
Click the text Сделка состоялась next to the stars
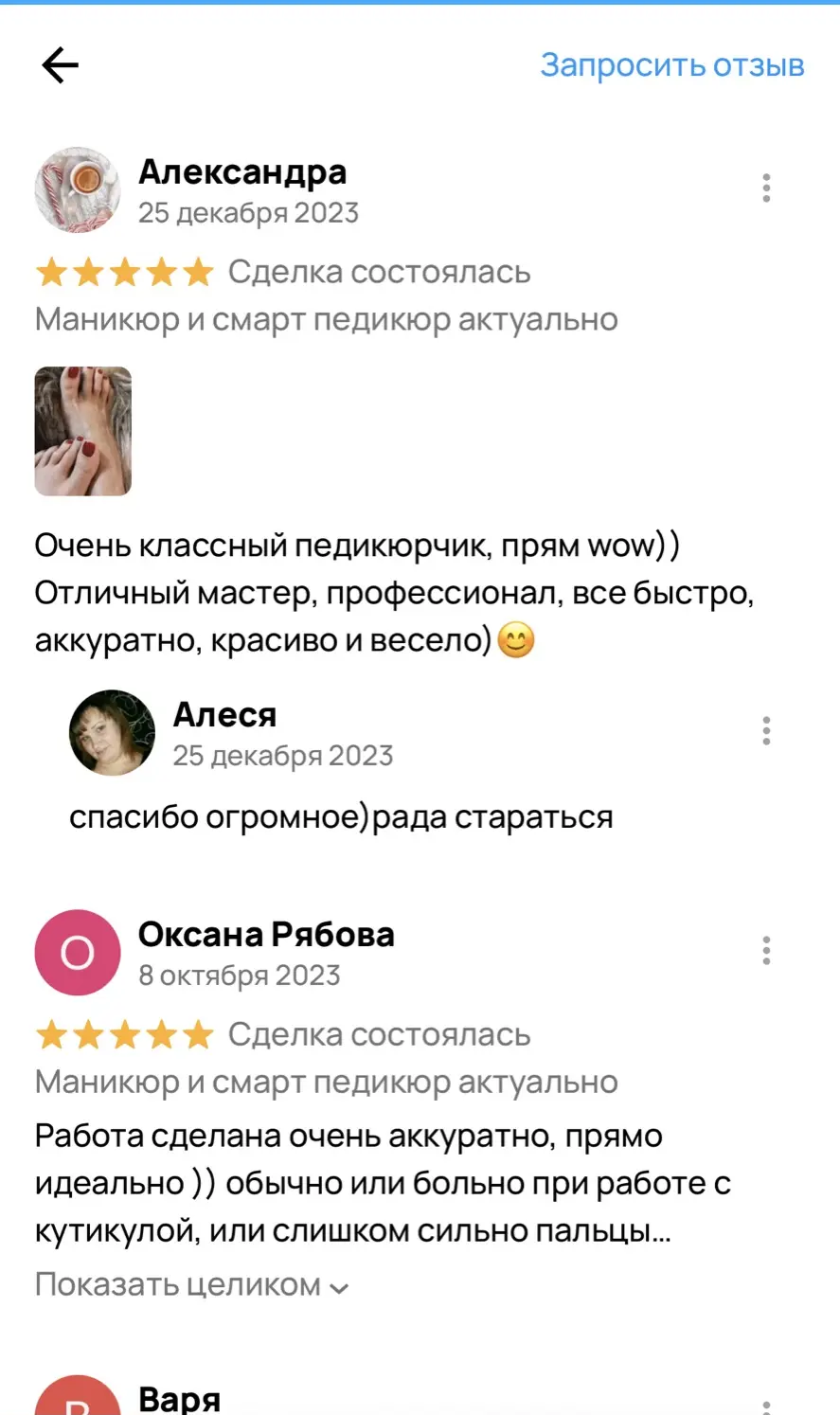377,272
